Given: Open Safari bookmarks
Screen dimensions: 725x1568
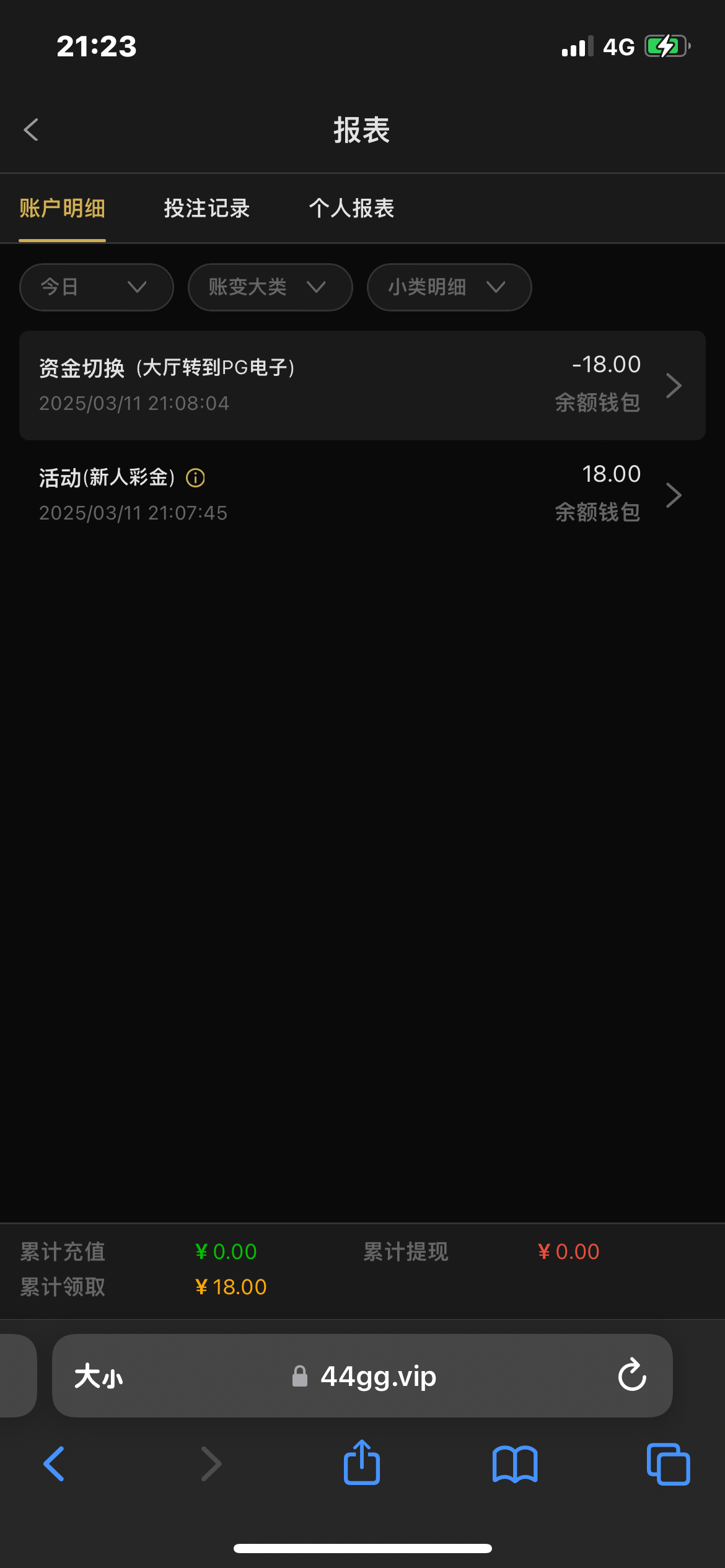Looking at the screenshot, I should 514,1464.
